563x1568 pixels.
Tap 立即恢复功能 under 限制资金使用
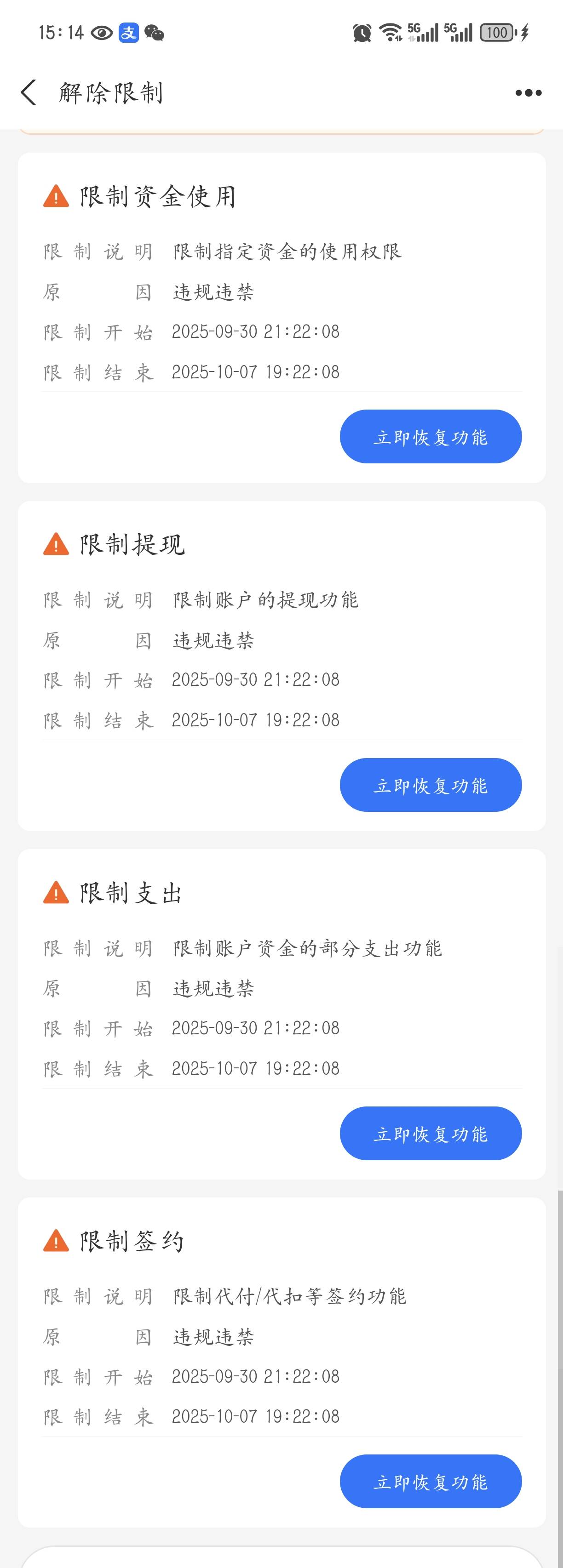click(x=430, y=436)
